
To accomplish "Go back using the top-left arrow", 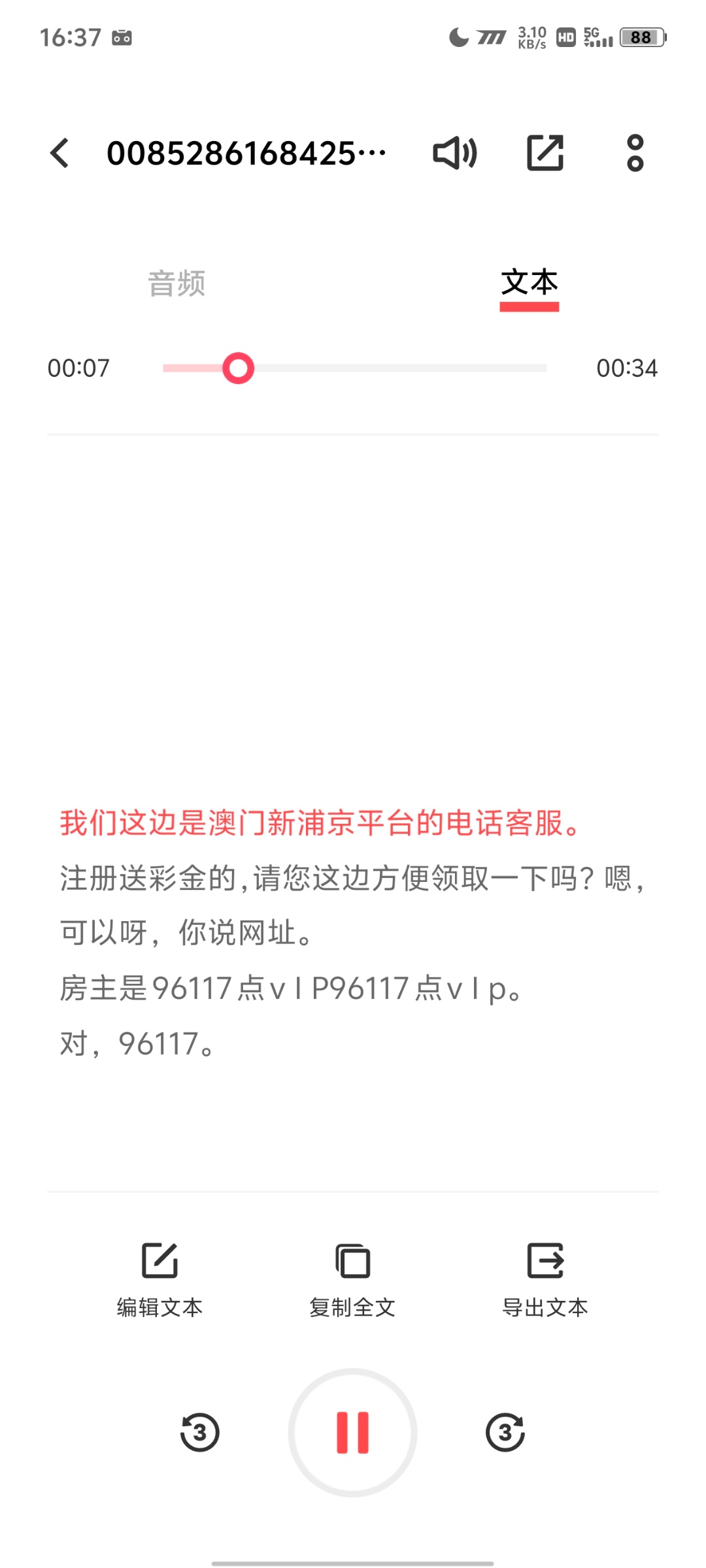I will pyautogui.click(x=59, y=154).
